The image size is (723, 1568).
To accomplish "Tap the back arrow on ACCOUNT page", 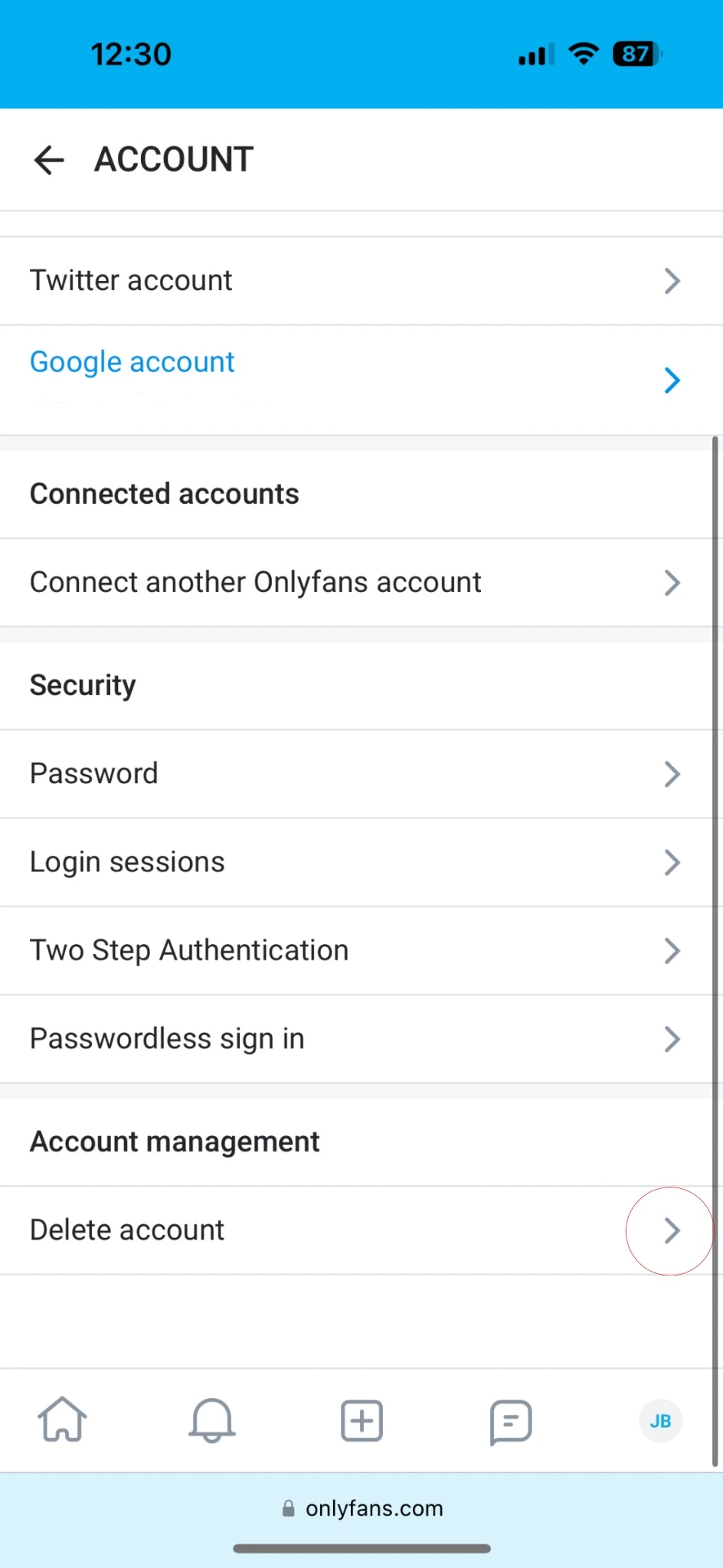I will [48, 159].
